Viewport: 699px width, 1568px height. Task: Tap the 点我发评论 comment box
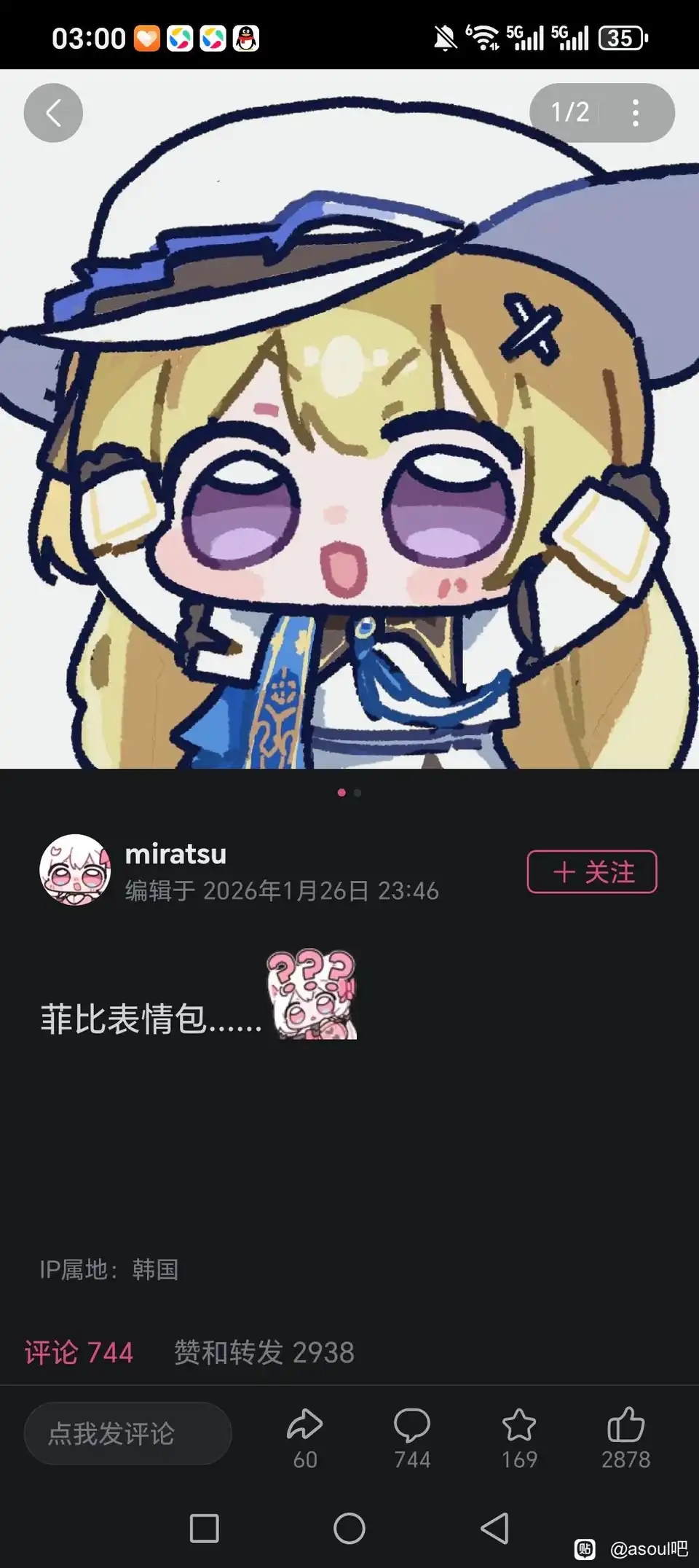pos(128,1433)
